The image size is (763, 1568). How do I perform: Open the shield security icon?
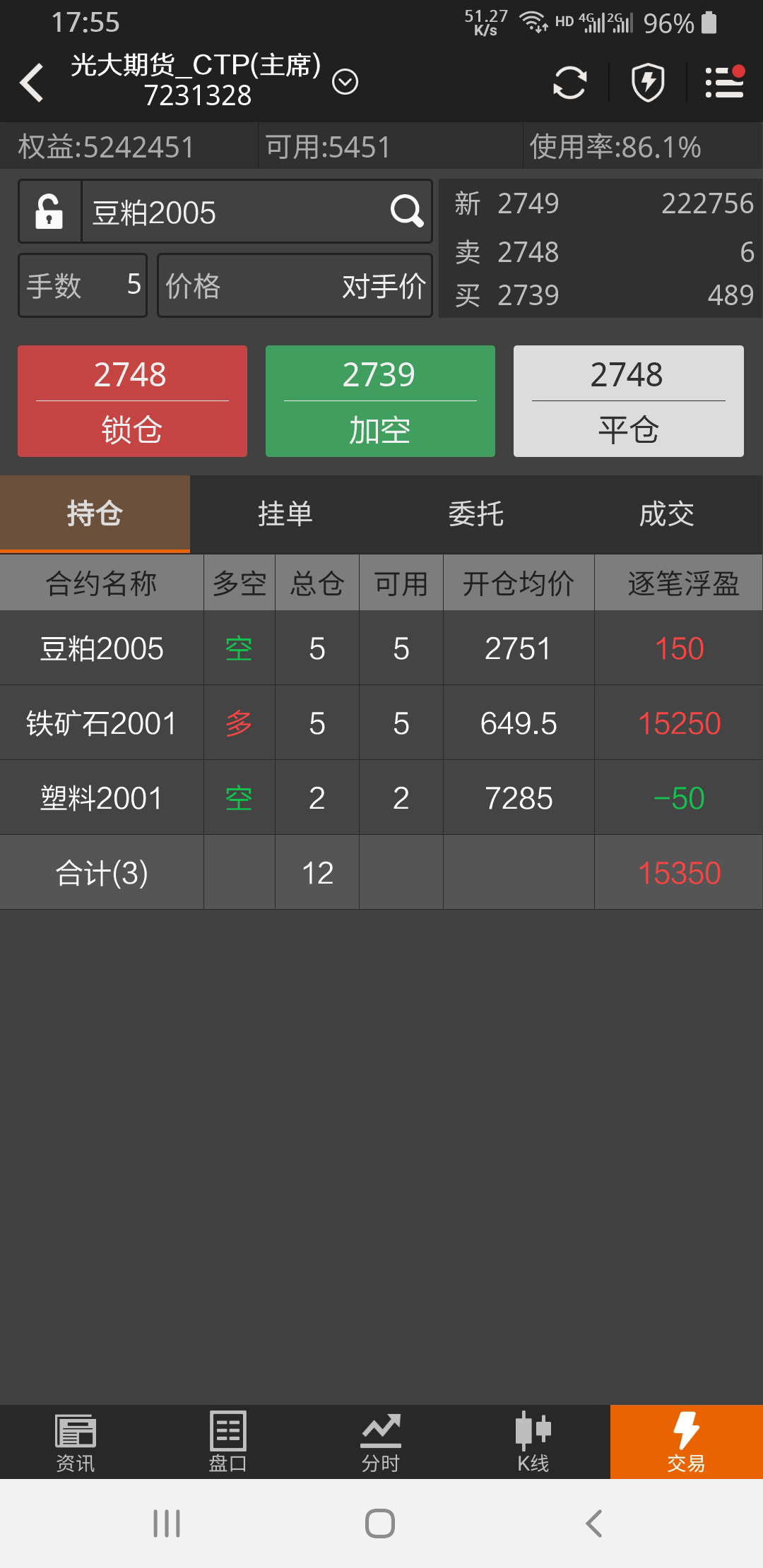(x=648, y=83)
